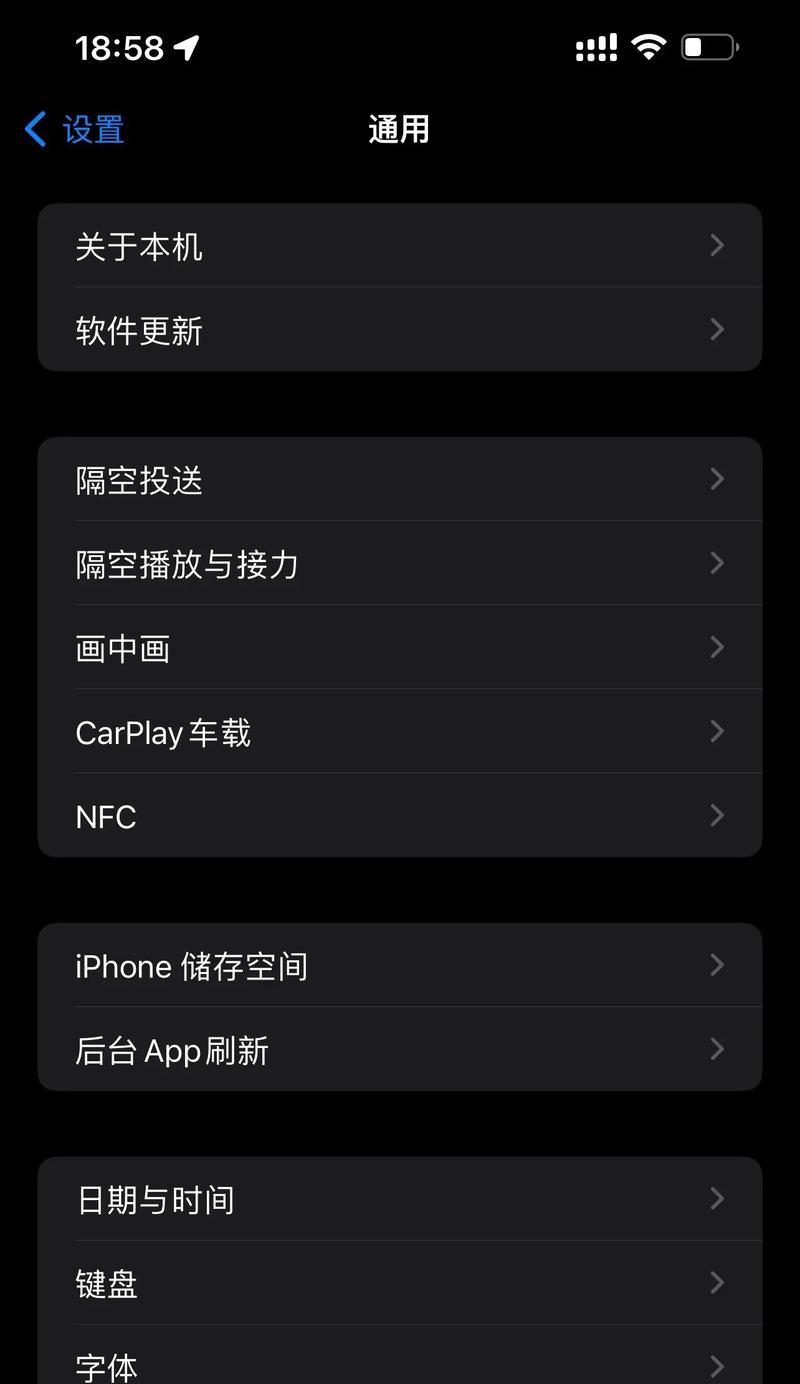Open 软件更新
The image size is (800, 1384).
400,330
